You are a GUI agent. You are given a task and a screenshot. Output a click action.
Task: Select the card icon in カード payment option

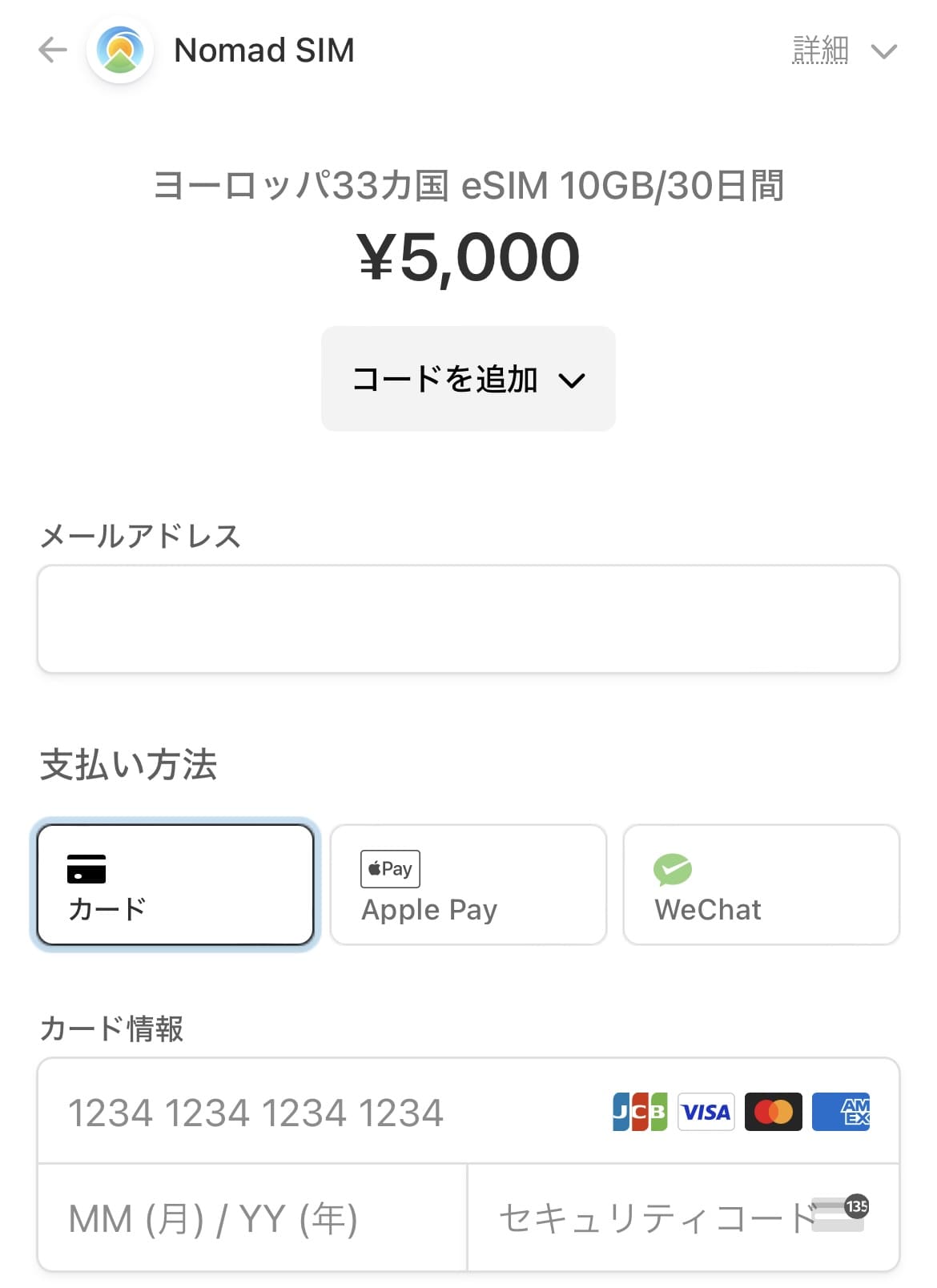[x=86, y=868]
